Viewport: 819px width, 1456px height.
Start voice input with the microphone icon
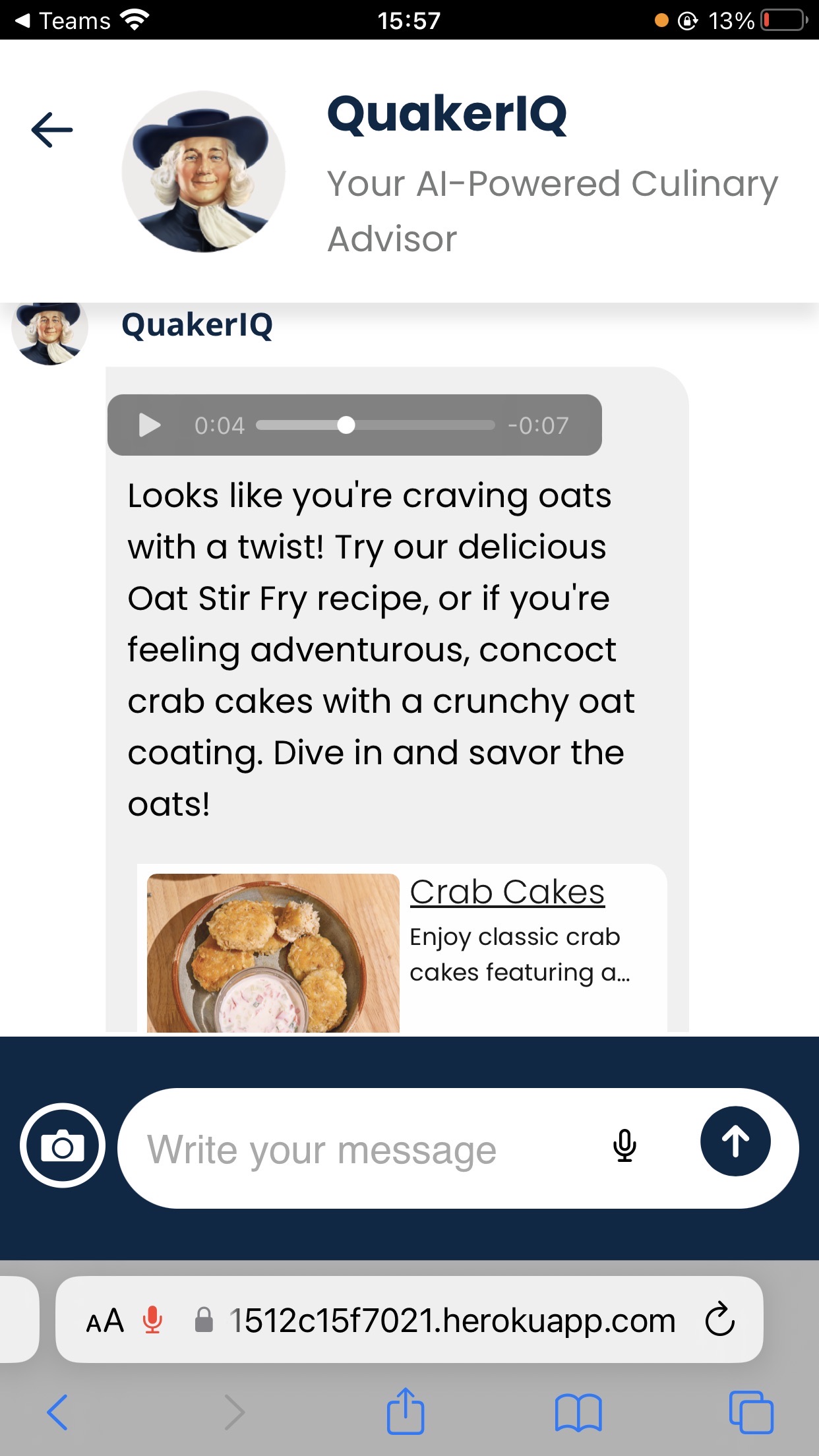(624, 1146)
